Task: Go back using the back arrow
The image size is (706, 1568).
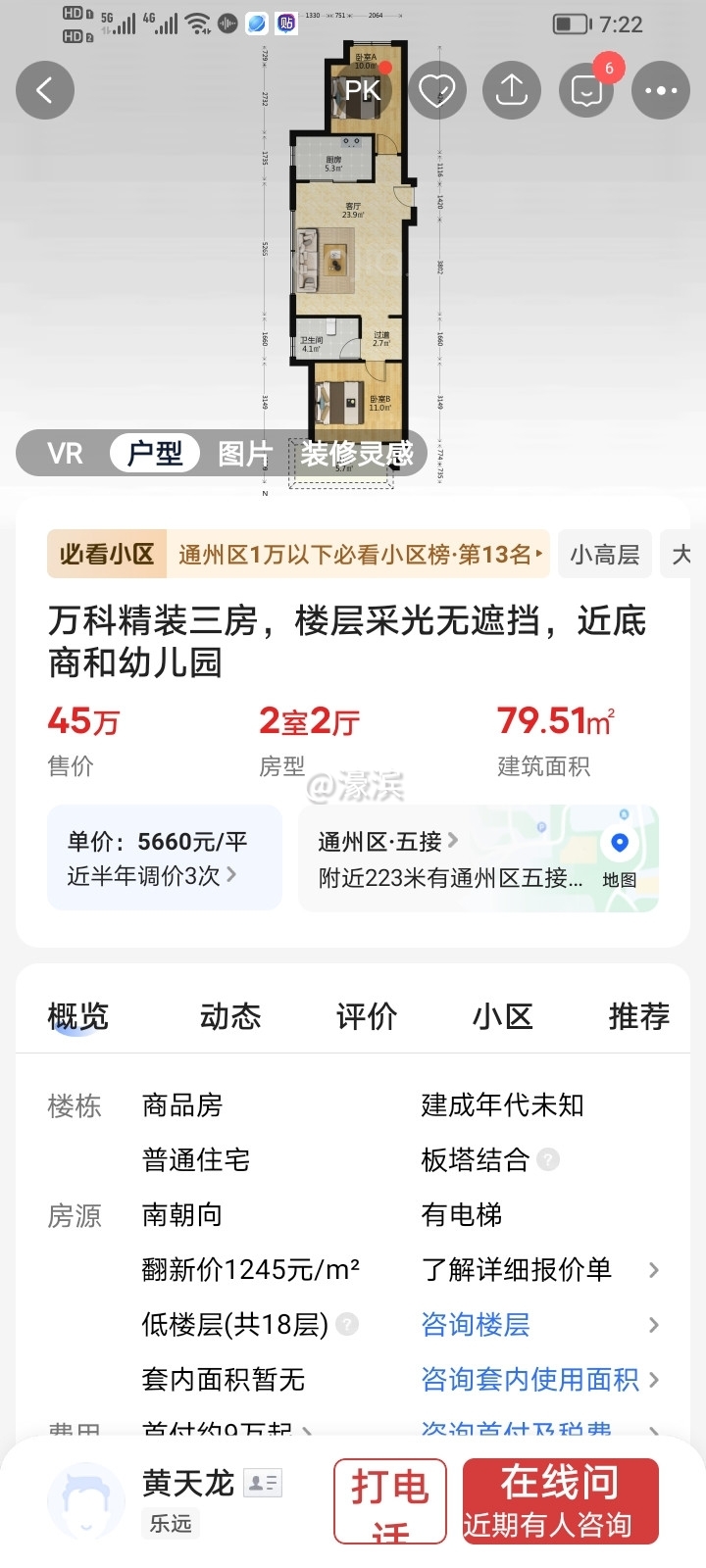Action: tap(45, 90)
